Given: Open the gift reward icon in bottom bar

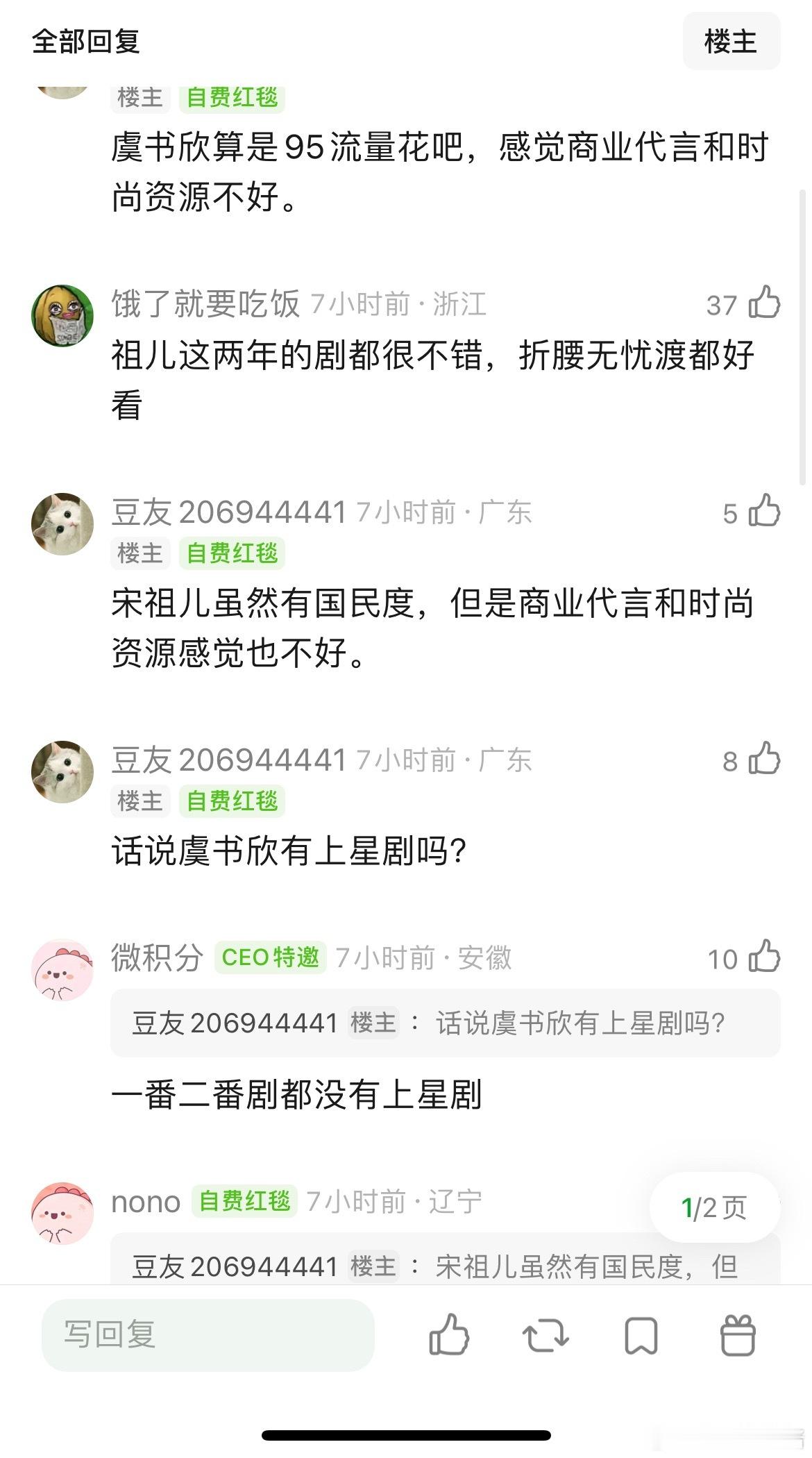Looking at the screenshot, I should (x=737, y=1336).
